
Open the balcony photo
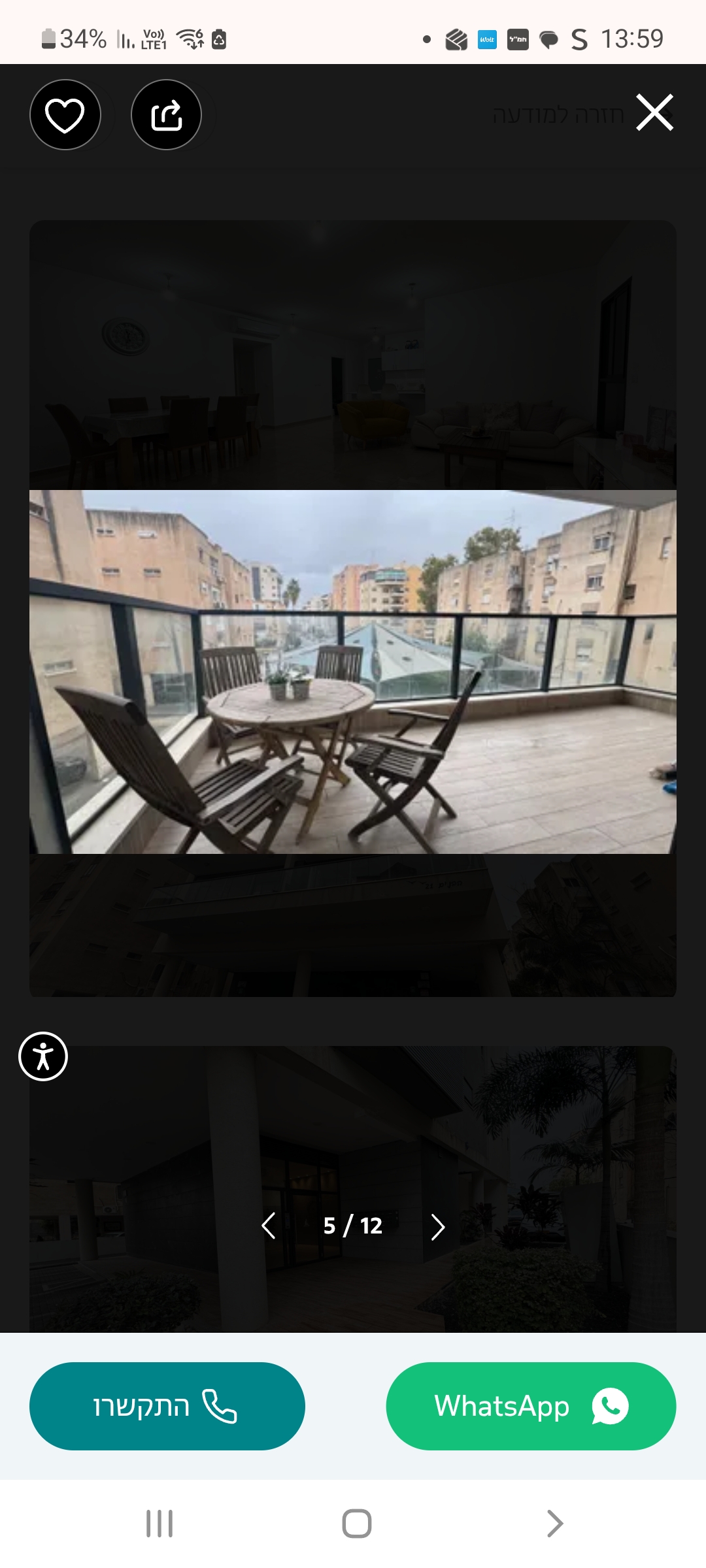[353, 672]
